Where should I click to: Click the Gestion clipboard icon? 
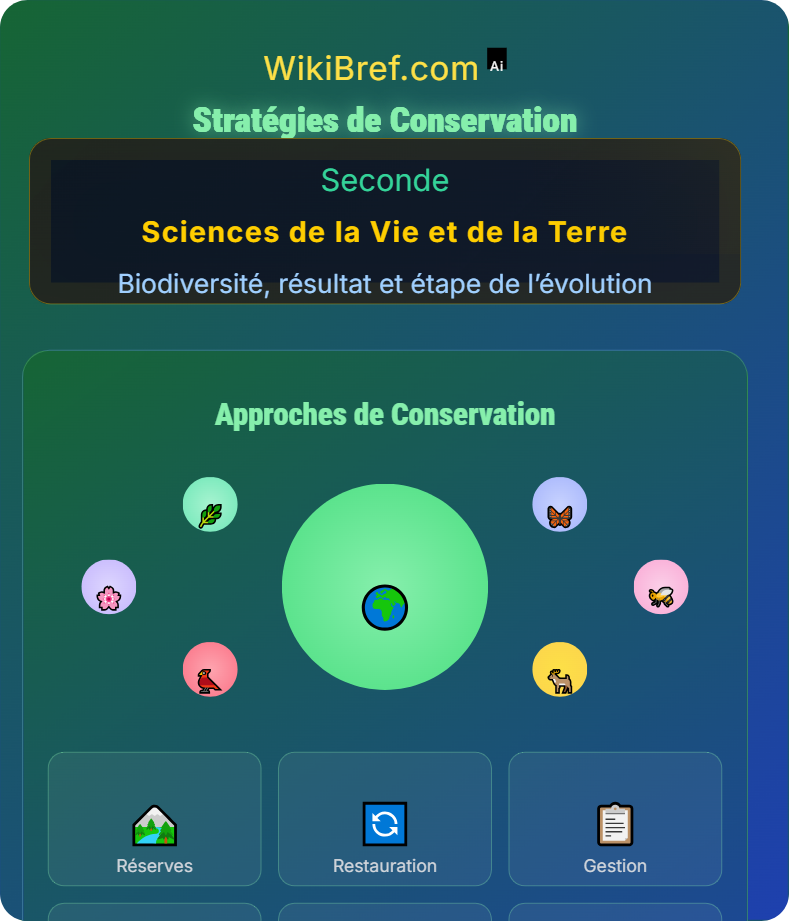pos(615,824)
